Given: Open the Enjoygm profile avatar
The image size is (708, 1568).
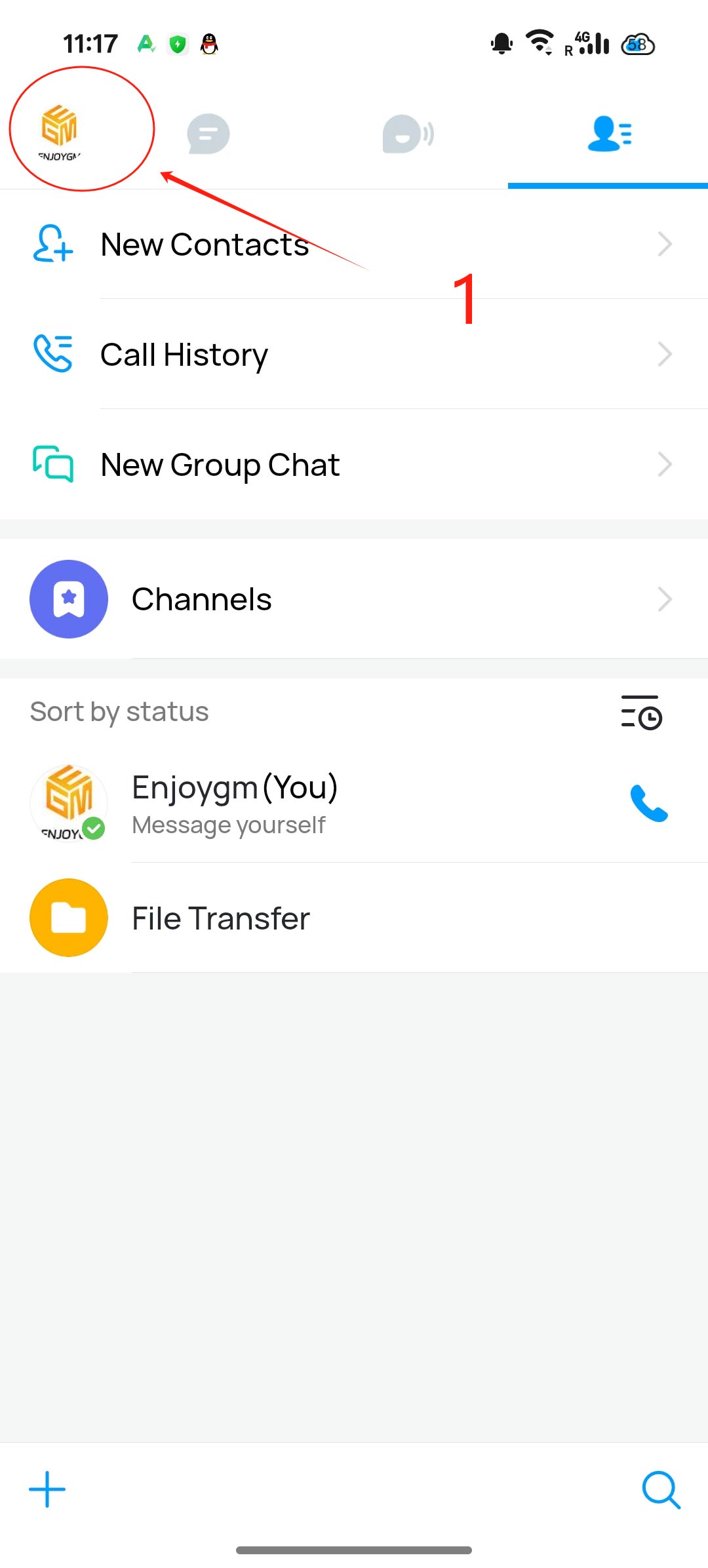Looking at the screenshot, I should click(x=60, y=131).
